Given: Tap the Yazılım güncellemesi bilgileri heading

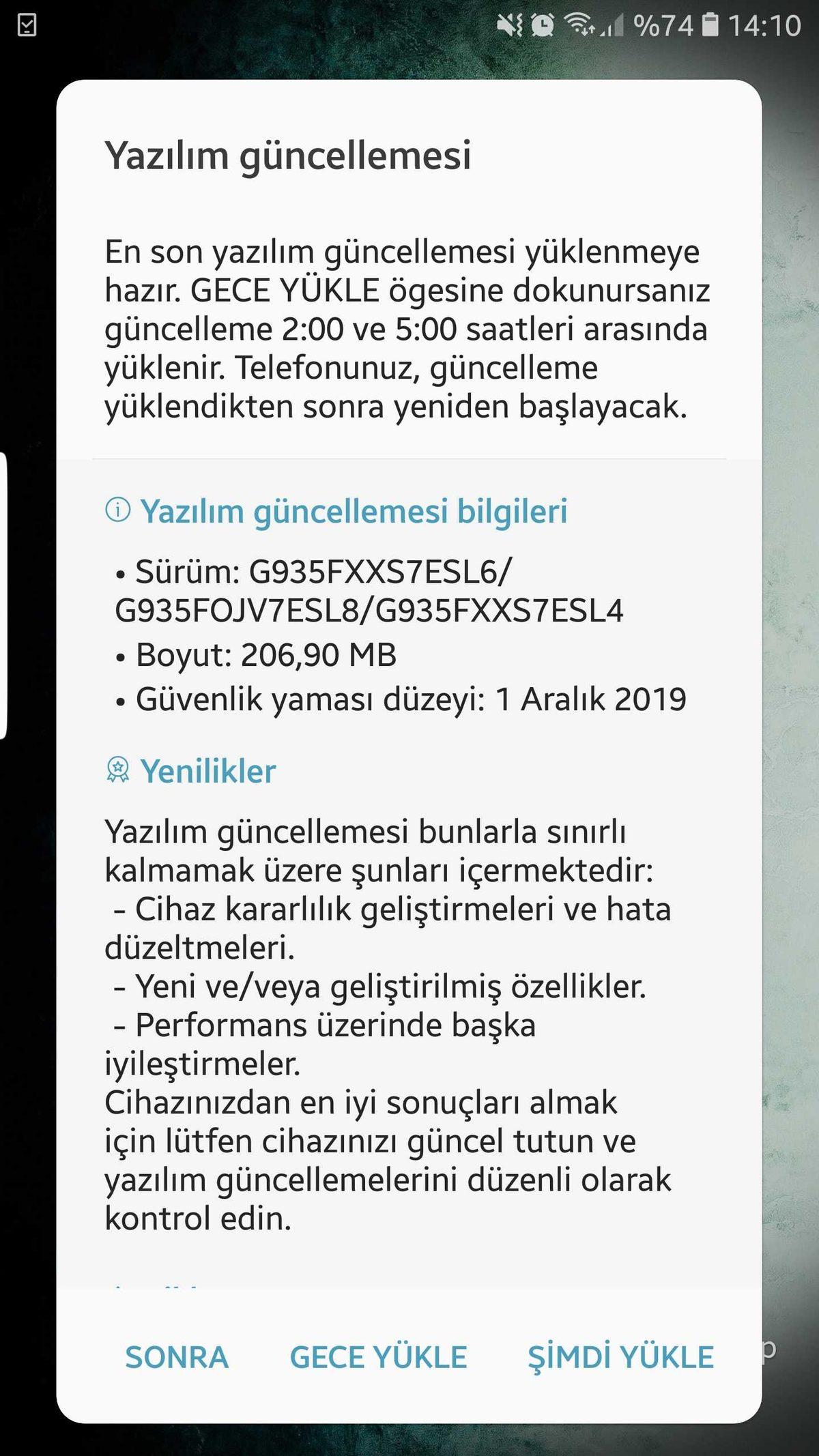Looking at the screenshot, I should click(355, 512).
